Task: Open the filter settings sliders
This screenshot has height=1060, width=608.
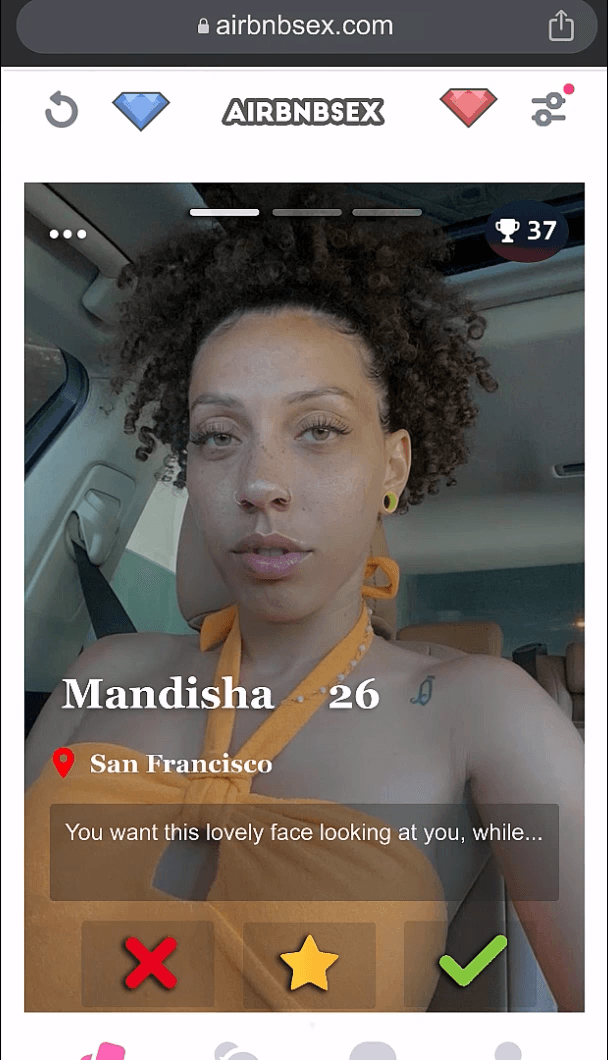Action: [549, 110]
